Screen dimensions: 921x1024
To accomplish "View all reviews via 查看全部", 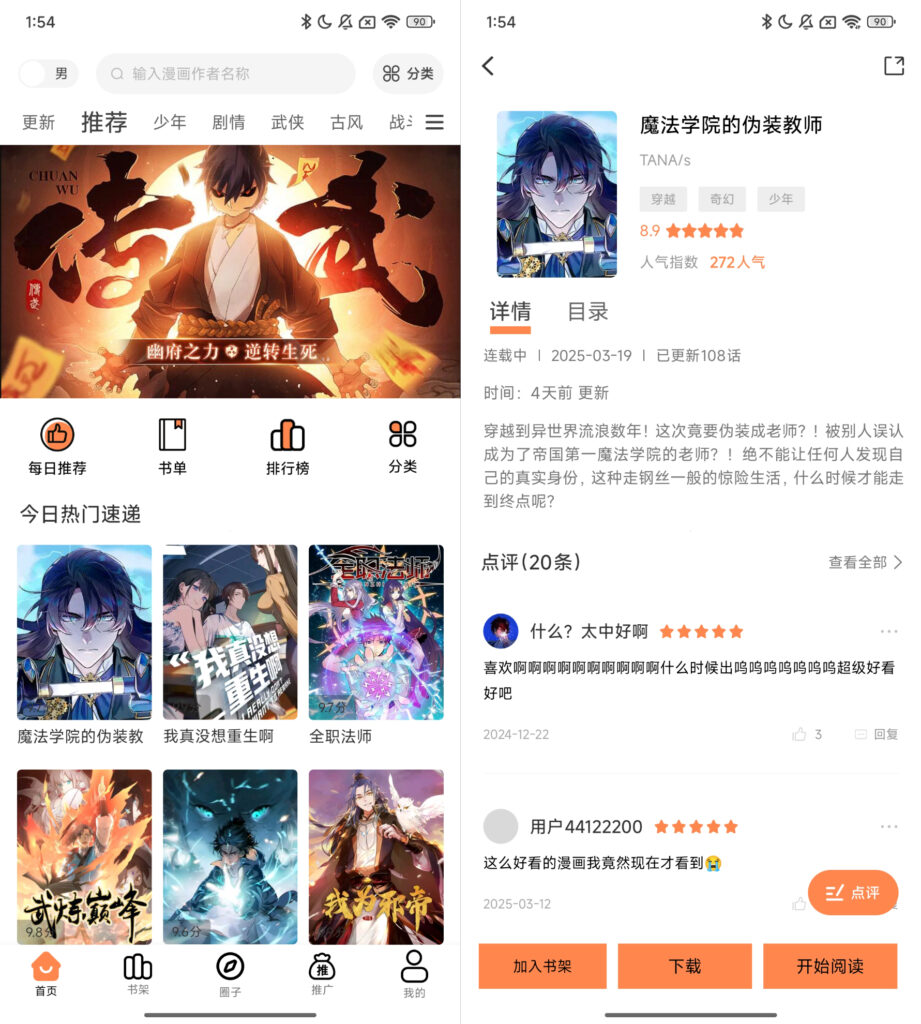I will tap(865, 562).
